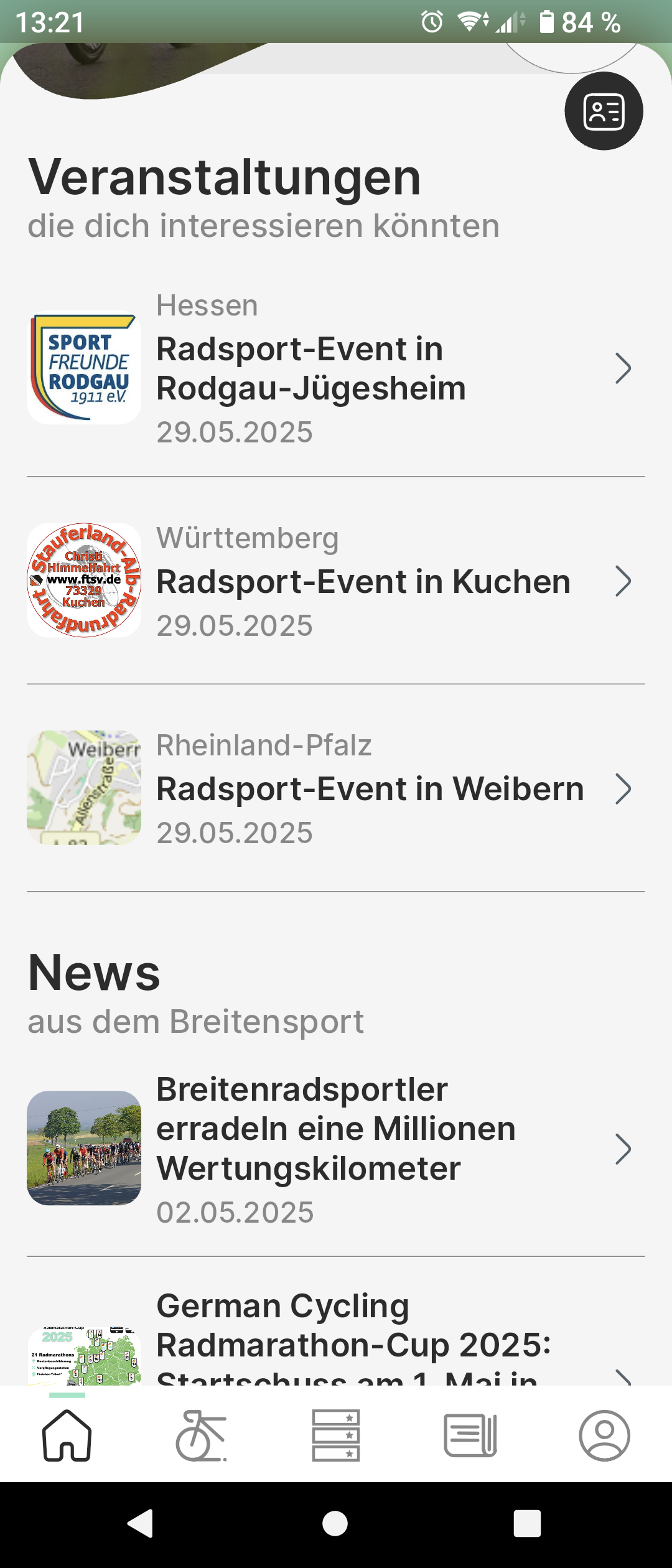This screenshot has width=672, height=1568.
Task: Open the member ID card button
Action: pos(604,111)
